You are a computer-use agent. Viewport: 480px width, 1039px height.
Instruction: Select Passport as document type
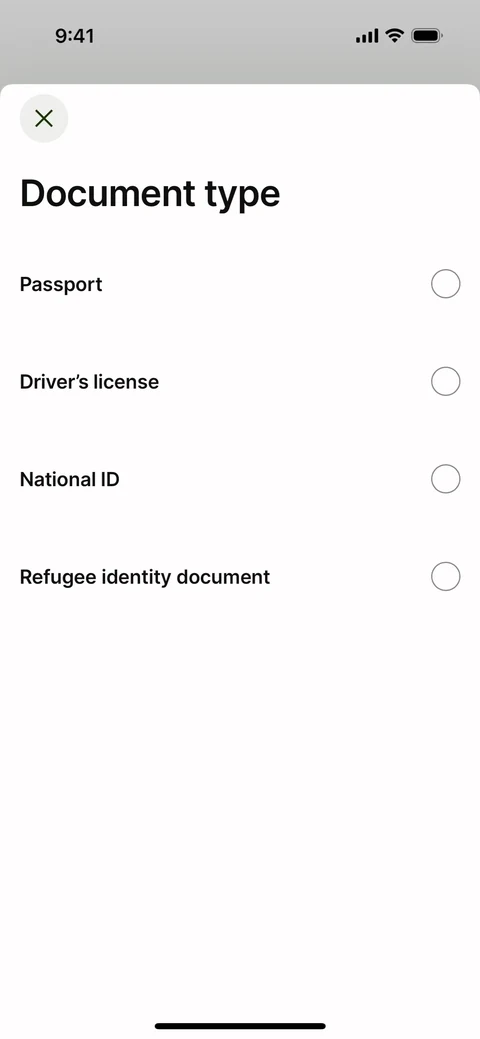coord(240,284)
